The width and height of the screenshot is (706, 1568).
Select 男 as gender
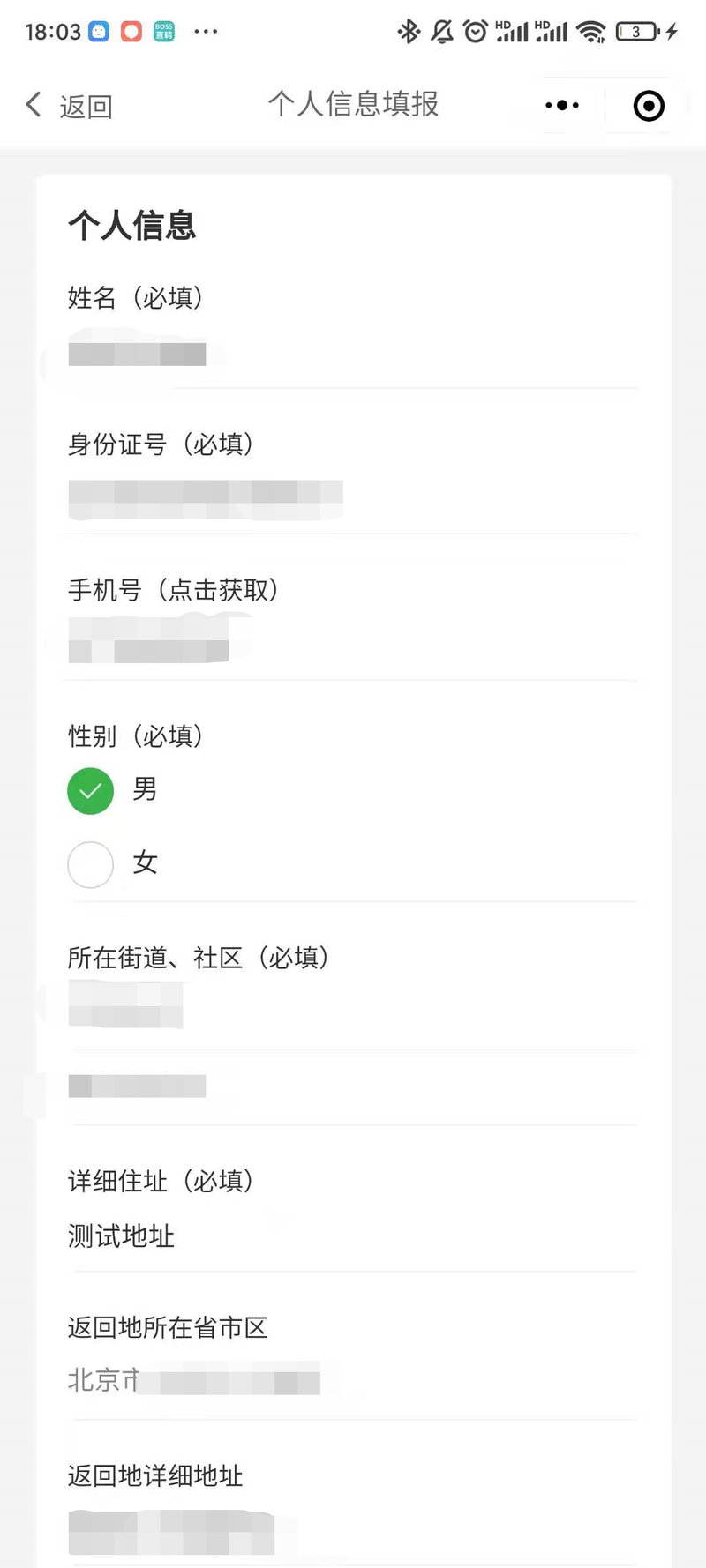(x=113, y=790)
